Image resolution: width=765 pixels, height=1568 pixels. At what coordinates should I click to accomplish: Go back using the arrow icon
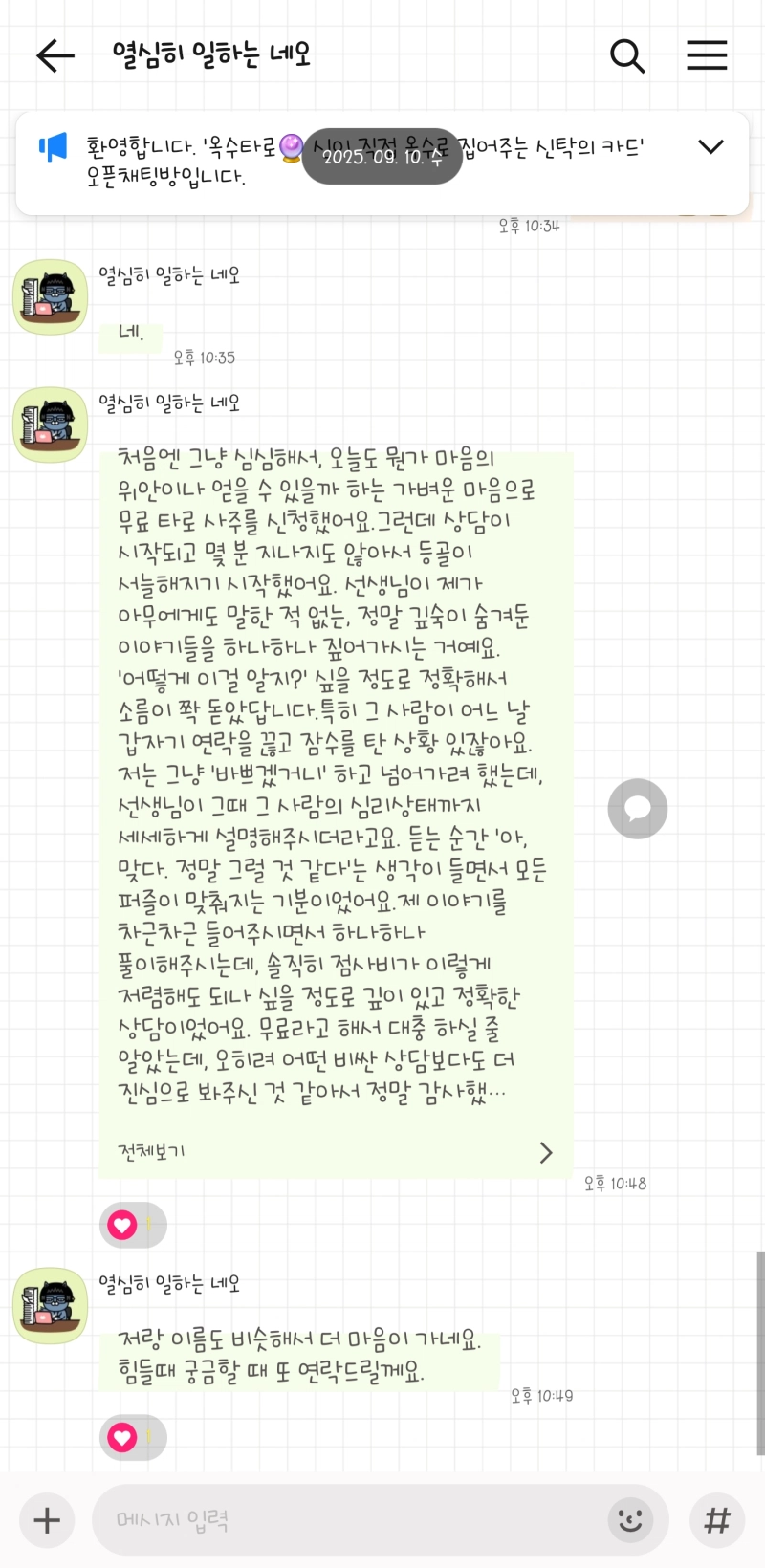[55, 55]
